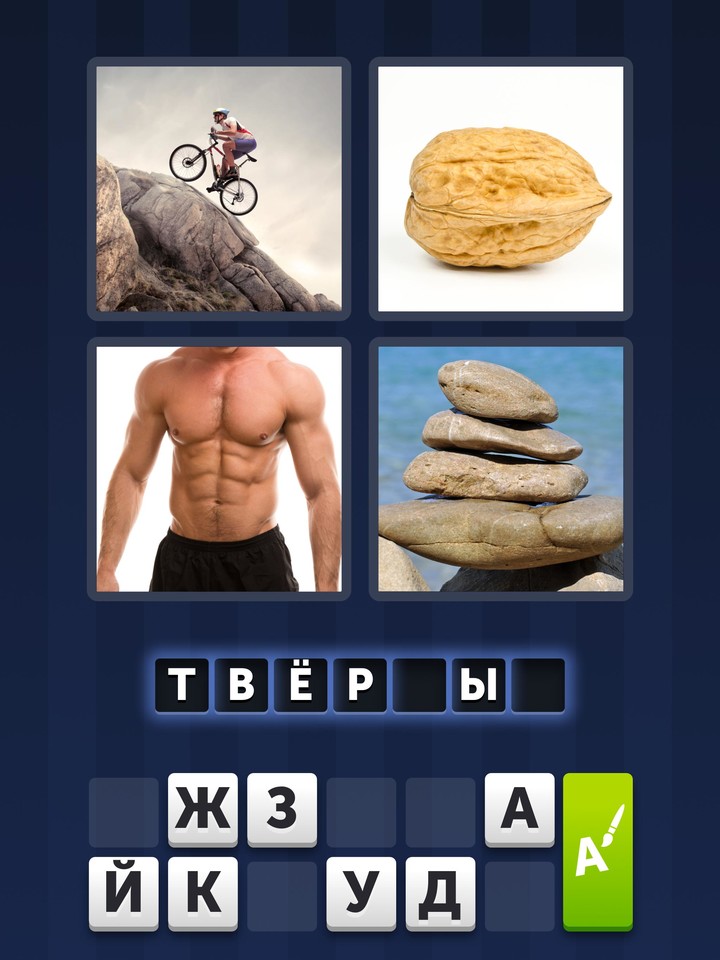Image resolution: width=720 pixels, height=960 pixels.
Task: Select the letter Ж tile
Action: tap(203, 810)
